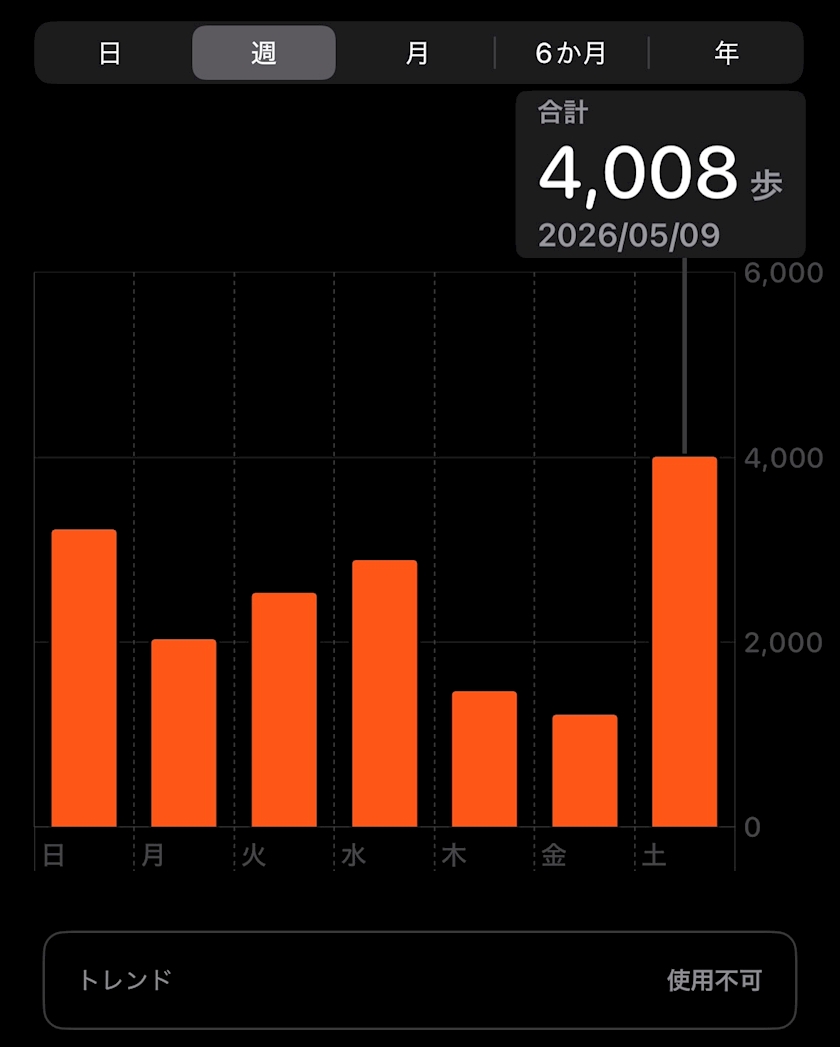Switch to the 月 (month) view

417,53
